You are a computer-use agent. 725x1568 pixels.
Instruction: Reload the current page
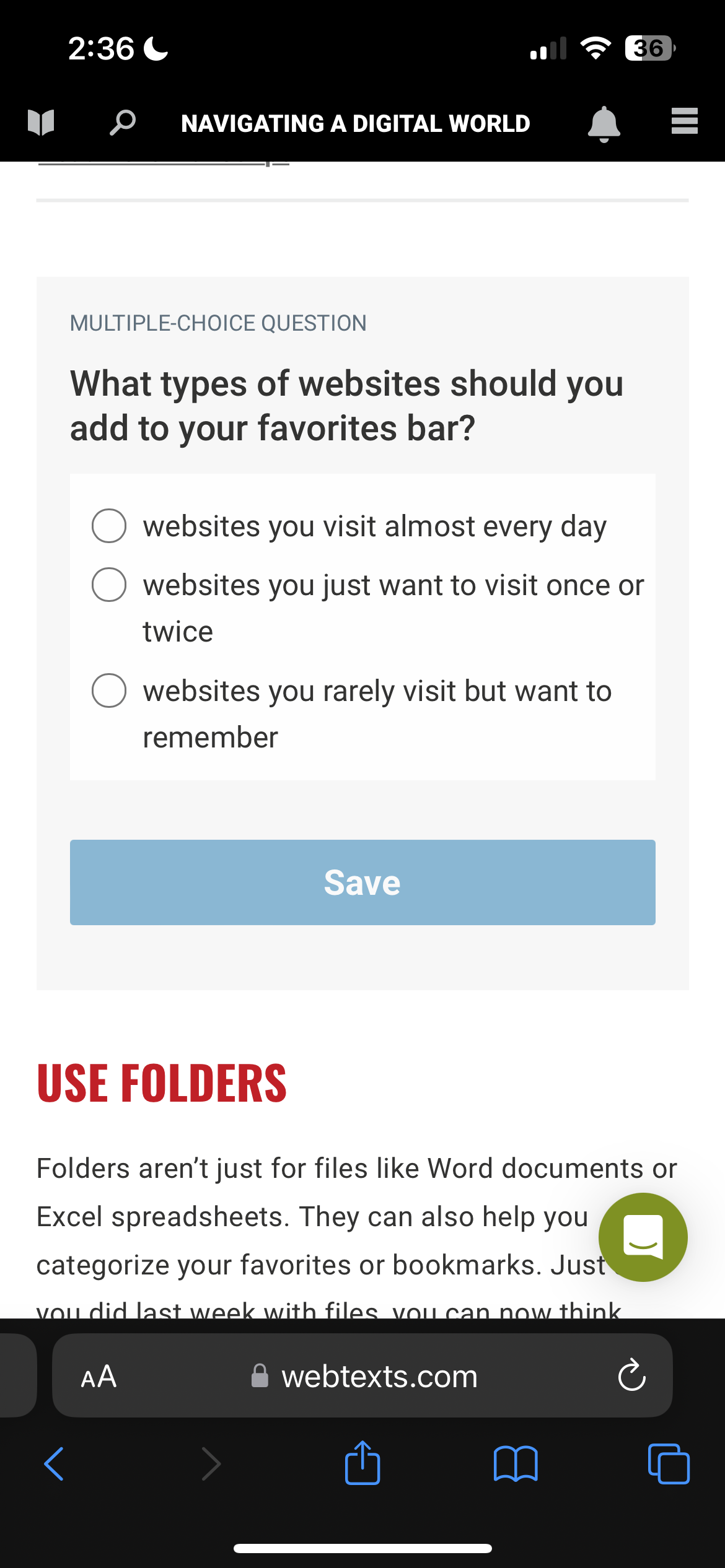[x=631, y=1376]
